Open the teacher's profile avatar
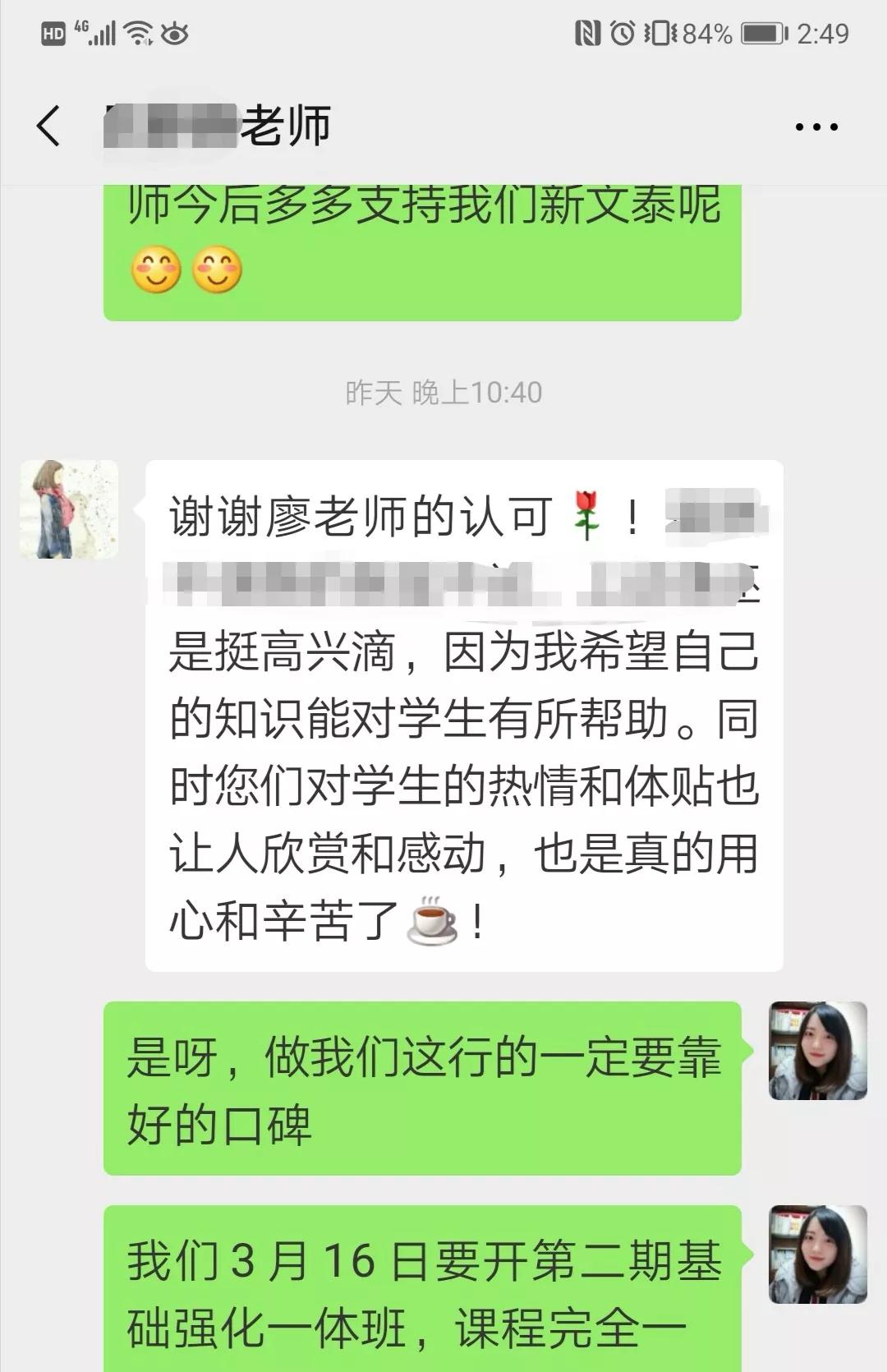Image resolution: width=887 pixels, height=1372 pixels. coord(69,509)
